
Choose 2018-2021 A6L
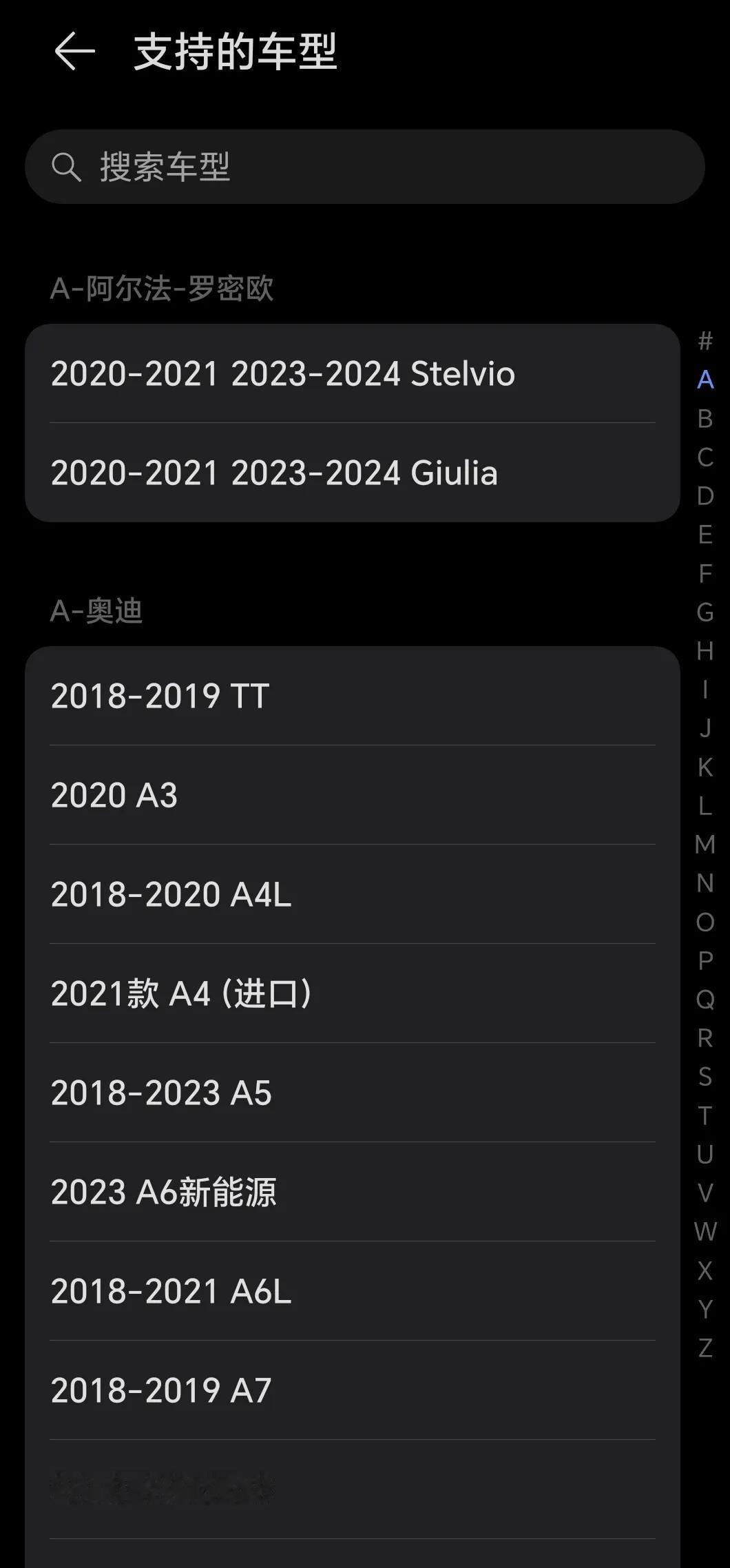[x=353, y=1291]
